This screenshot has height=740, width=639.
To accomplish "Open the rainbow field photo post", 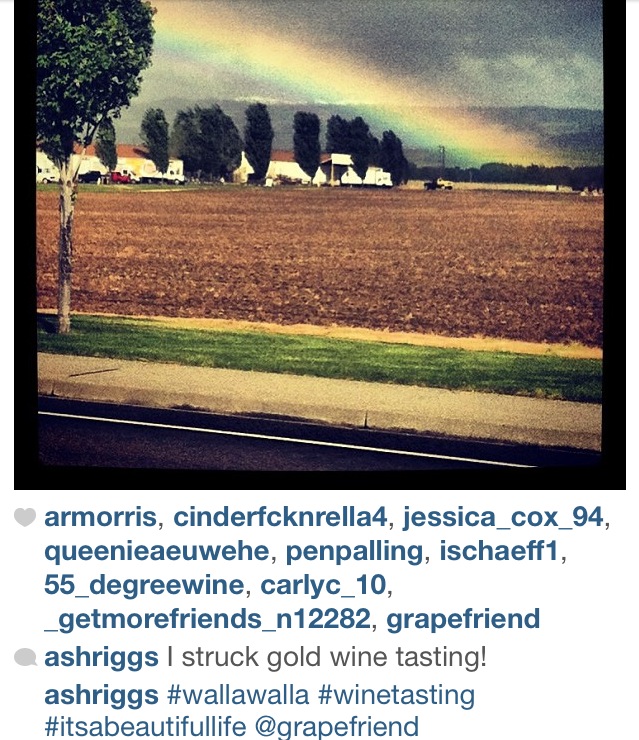I will point(319,230).
